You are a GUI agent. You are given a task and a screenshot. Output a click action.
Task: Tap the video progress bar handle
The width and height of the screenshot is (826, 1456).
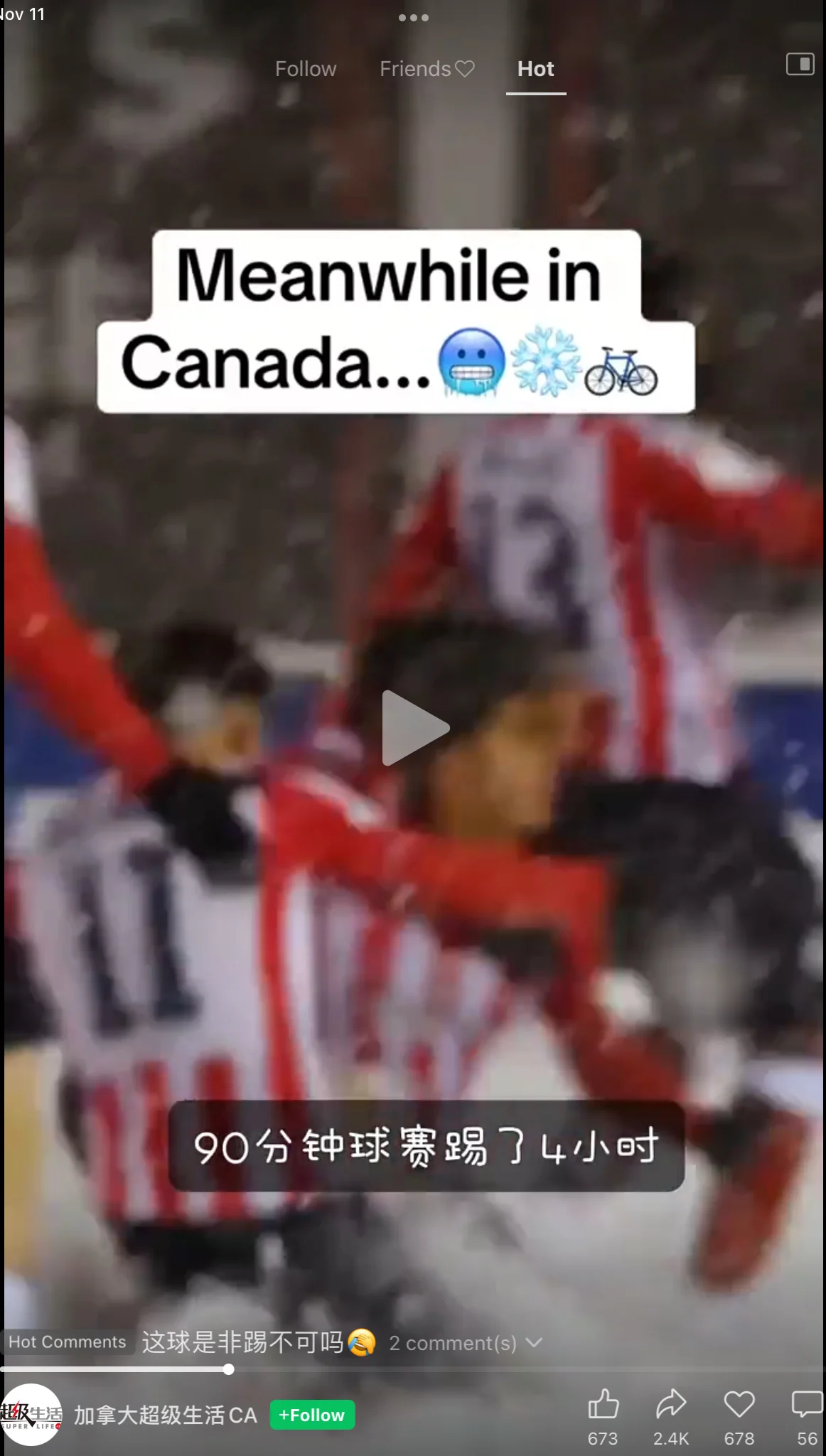coord(228,1369)
